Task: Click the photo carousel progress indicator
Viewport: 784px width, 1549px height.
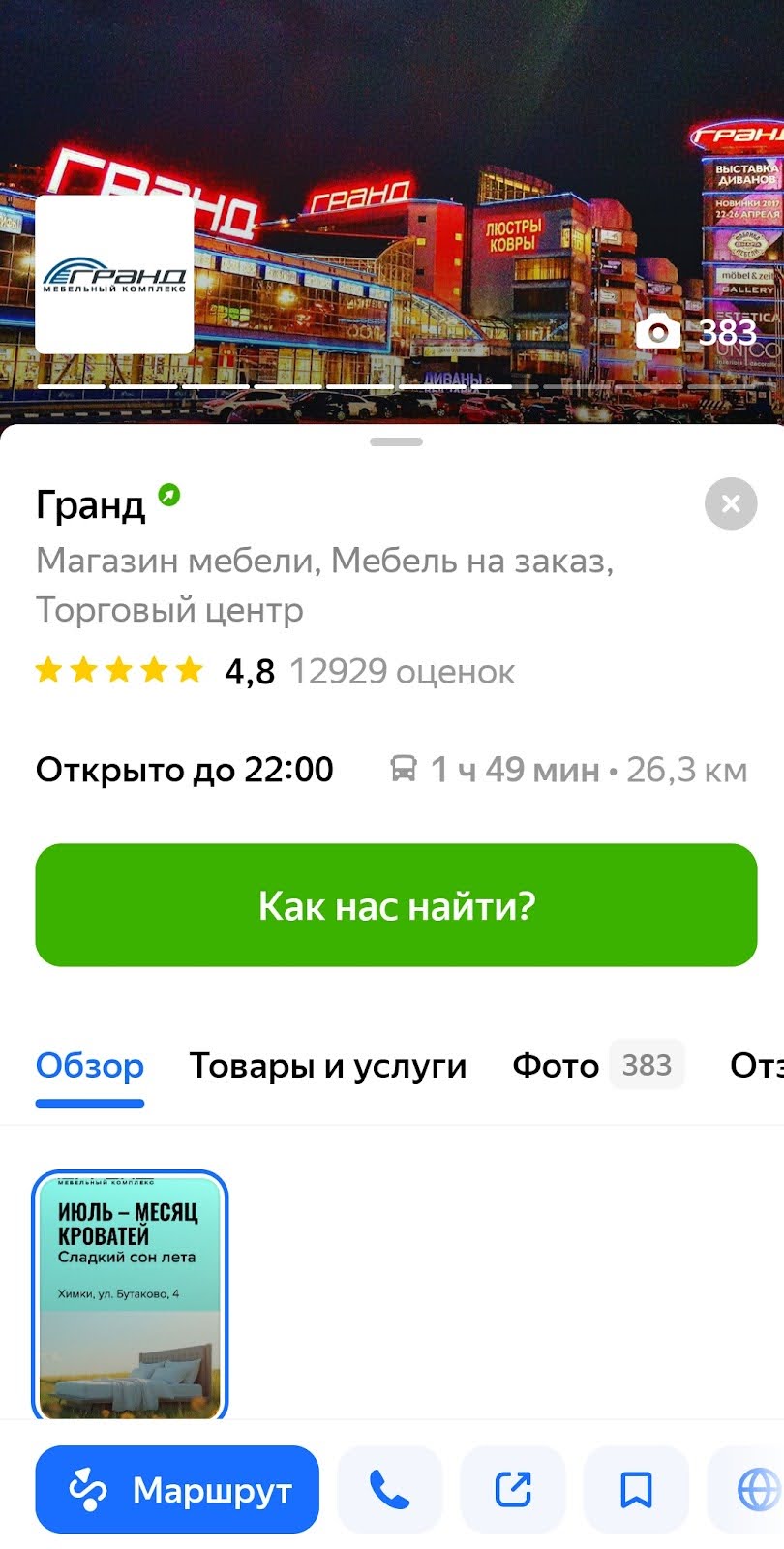Action: coord(392,385)
